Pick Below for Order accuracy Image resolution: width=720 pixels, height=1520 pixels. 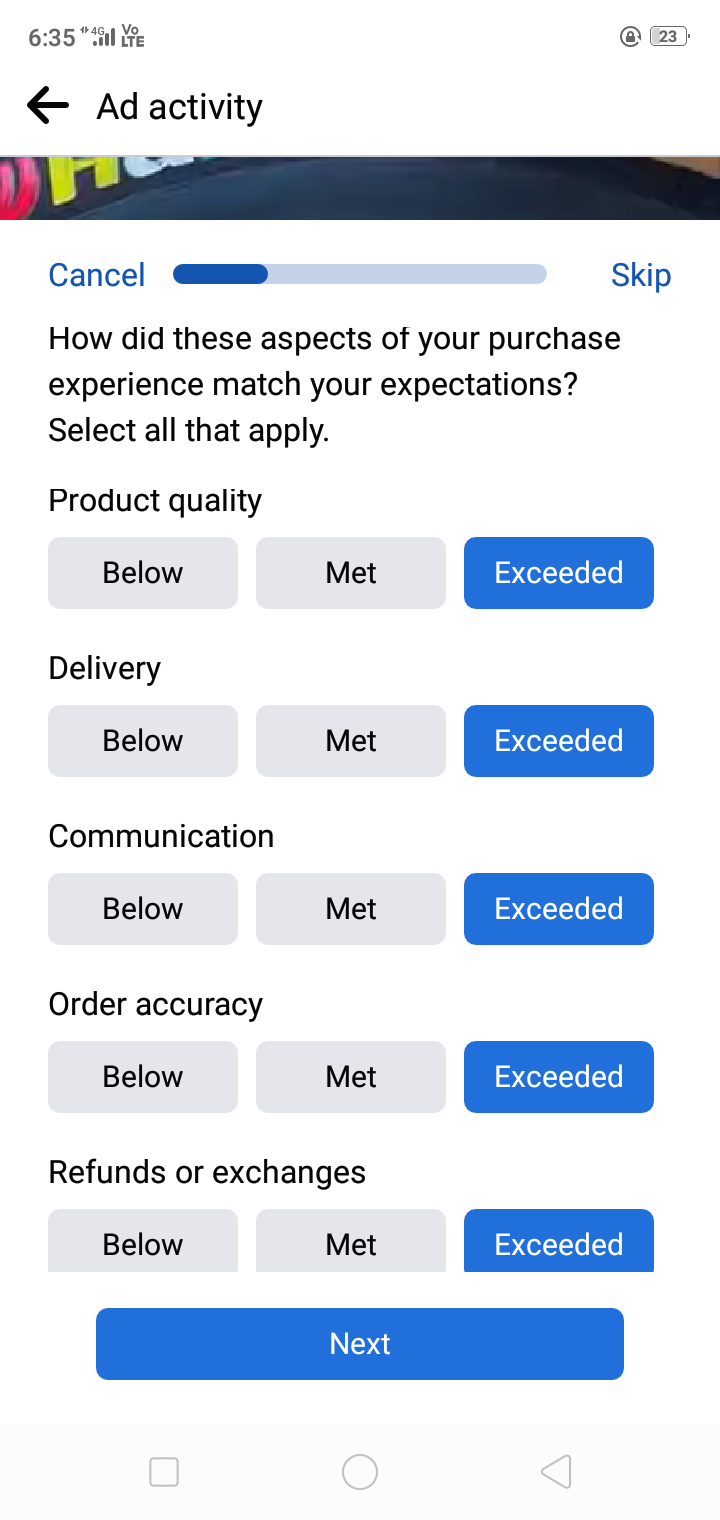click(x=143, y=1077)
